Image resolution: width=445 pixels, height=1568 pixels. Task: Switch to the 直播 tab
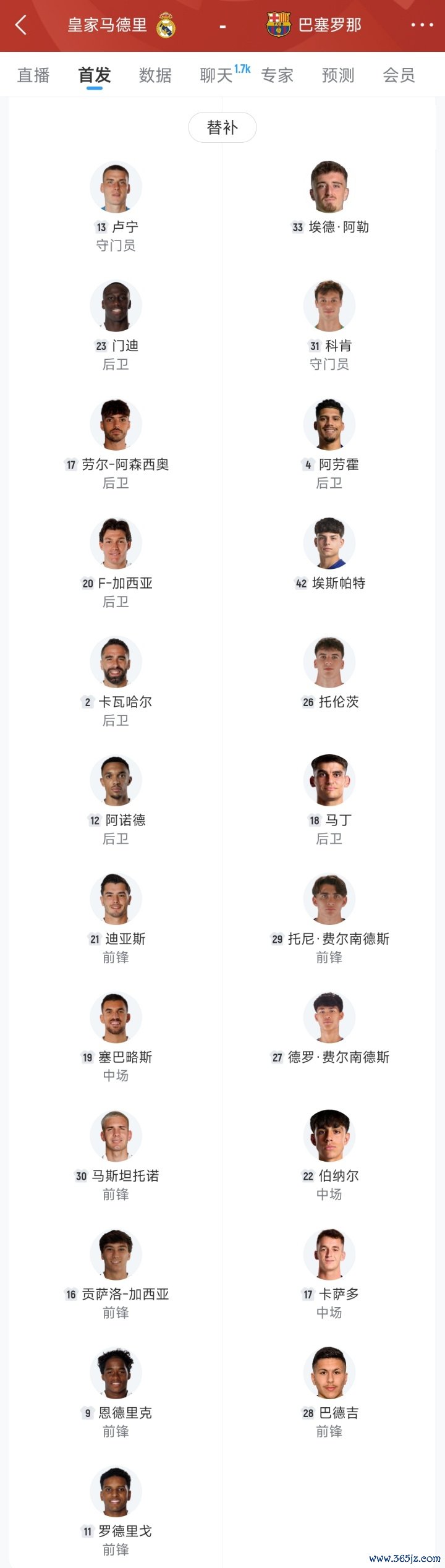[33, 75]
